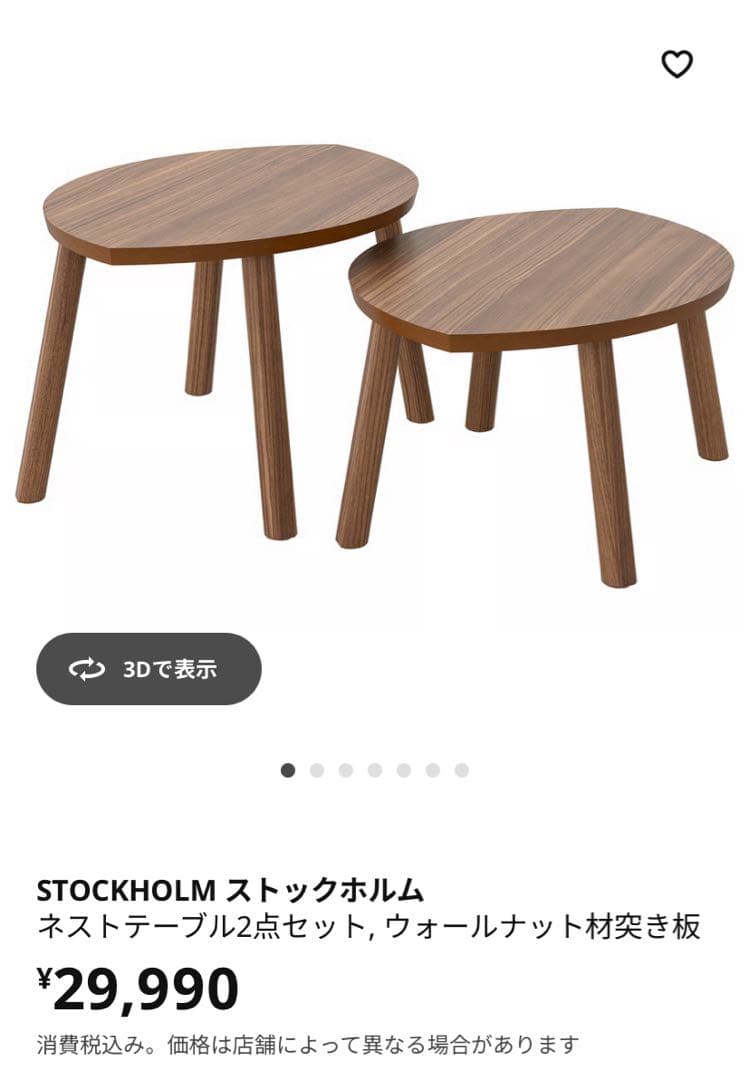750x1080 pixels.
Task: Add the STOCKHOLM table to favorites
Action: pyautogui.click(x=678, y=63)
